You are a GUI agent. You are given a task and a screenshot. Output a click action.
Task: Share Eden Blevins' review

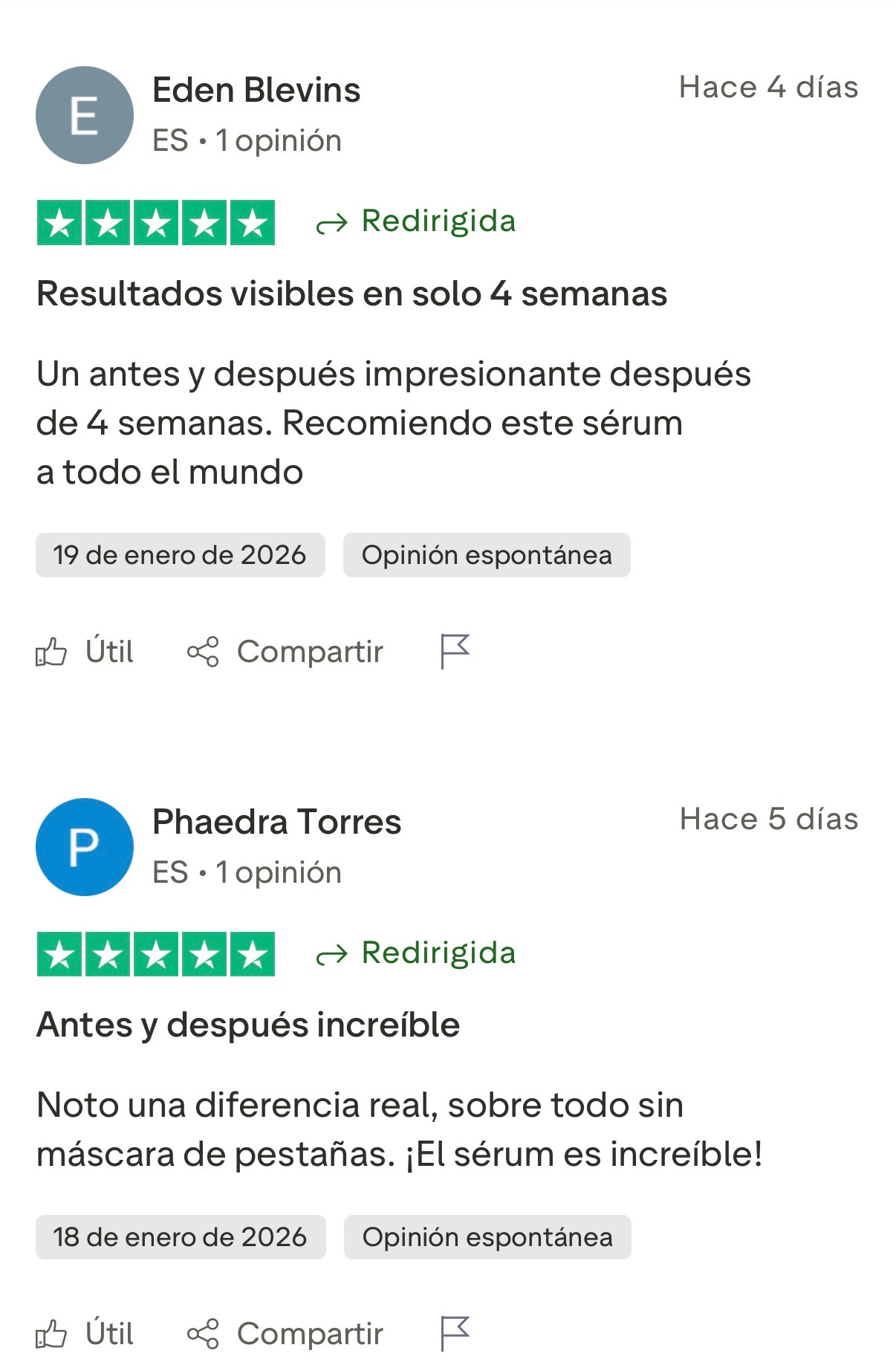coord(285,652)
